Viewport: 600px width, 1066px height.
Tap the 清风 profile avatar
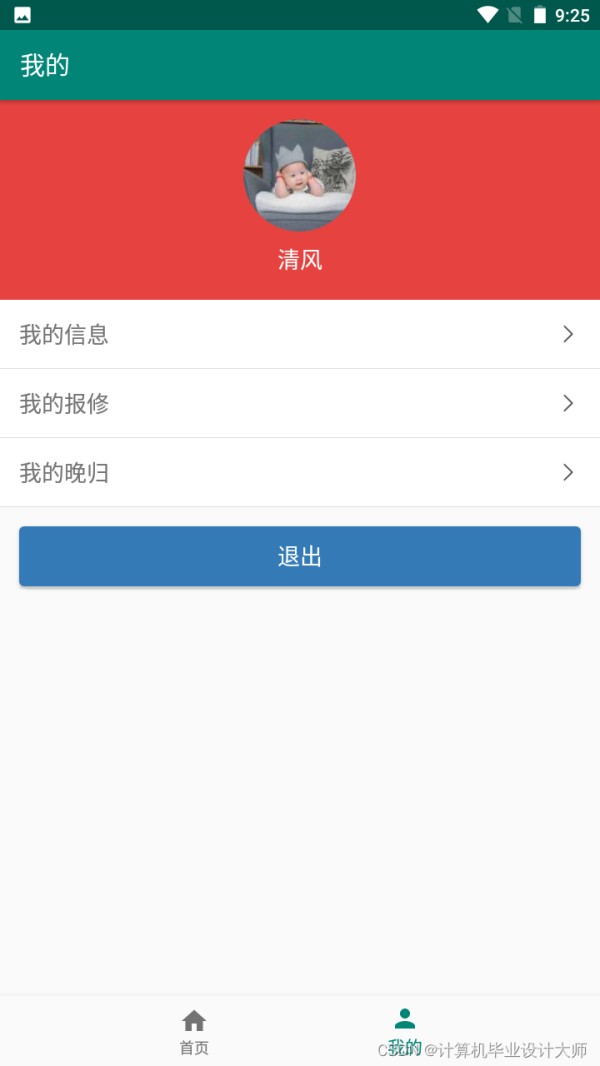(300, 176)
